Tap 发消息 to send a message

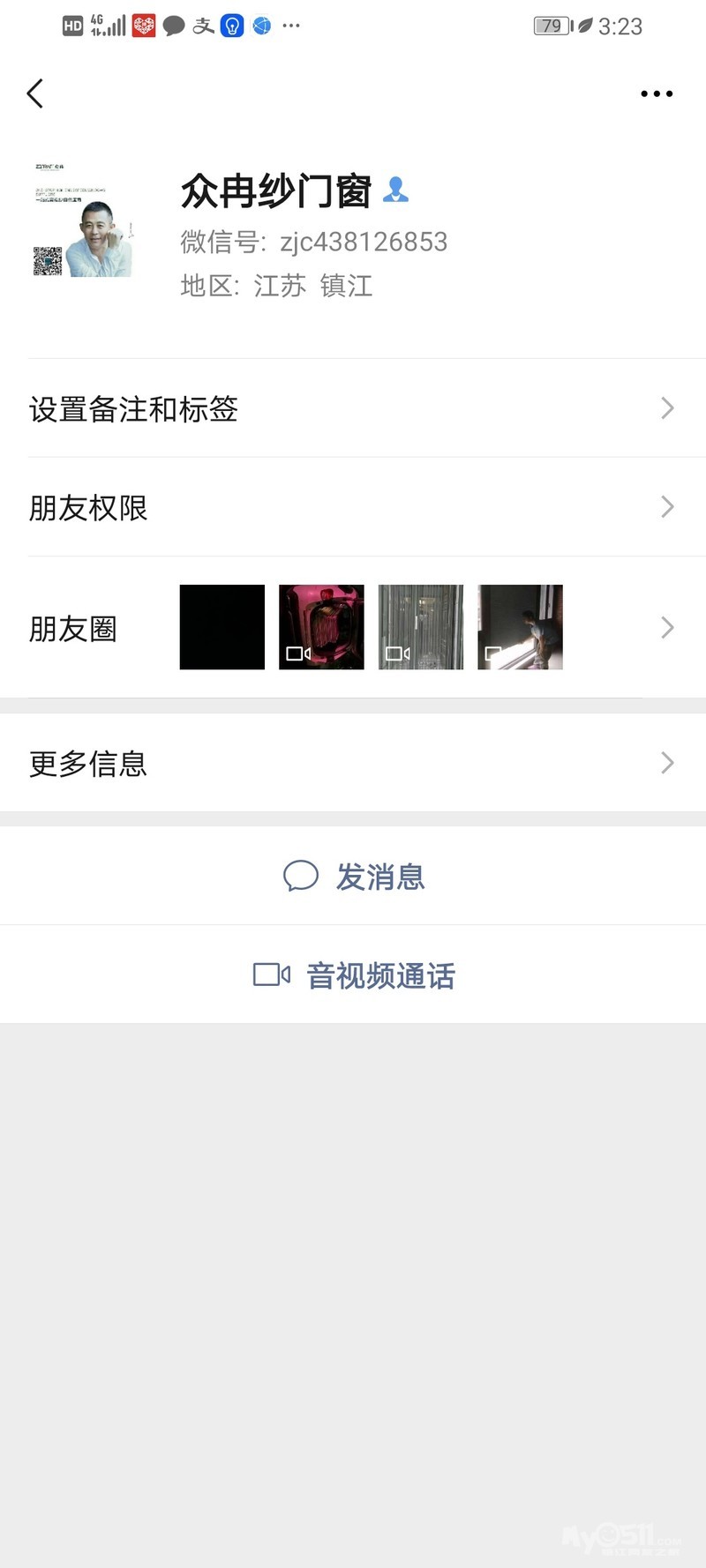coord(354,877)
